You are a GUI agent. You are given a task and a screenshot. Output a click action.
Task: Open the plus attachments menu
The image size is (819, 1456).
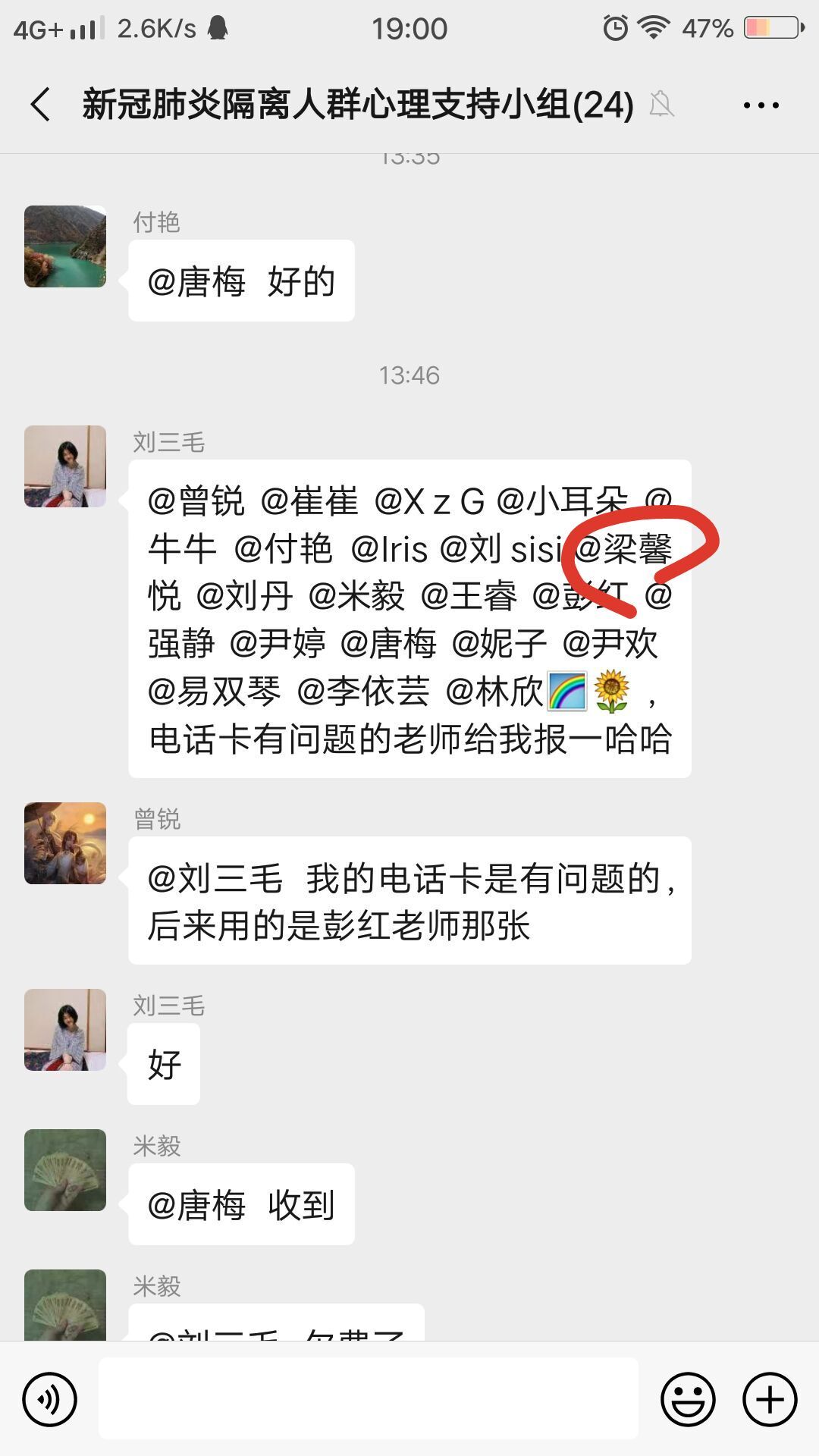point(770,1399)
